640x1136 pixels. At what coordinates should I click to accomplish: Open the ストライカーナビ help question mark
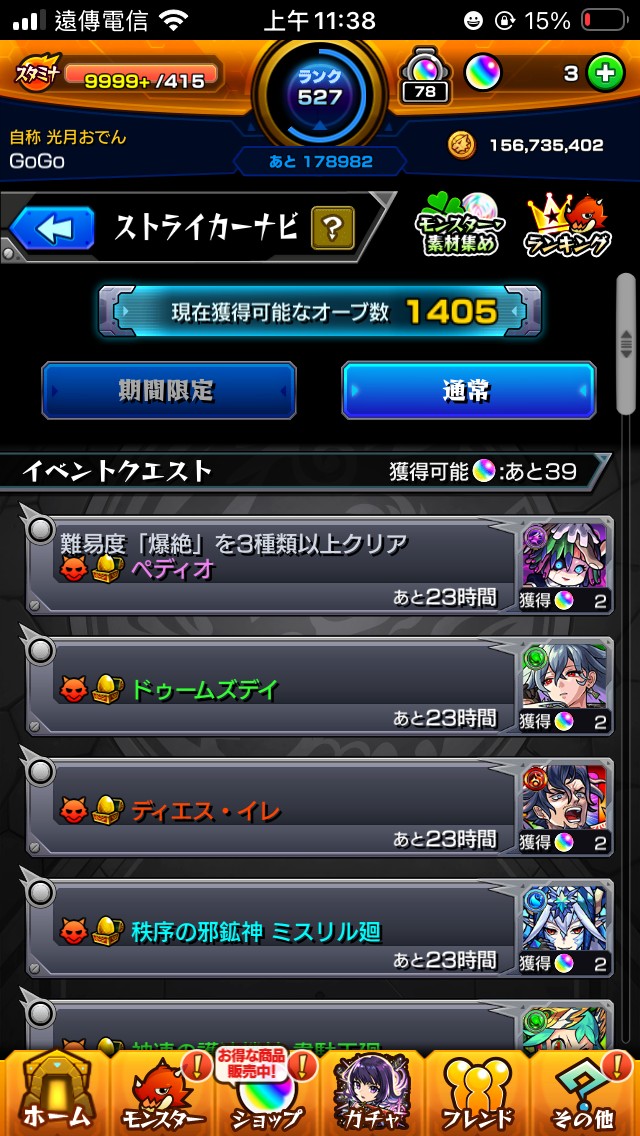point(332,229)
